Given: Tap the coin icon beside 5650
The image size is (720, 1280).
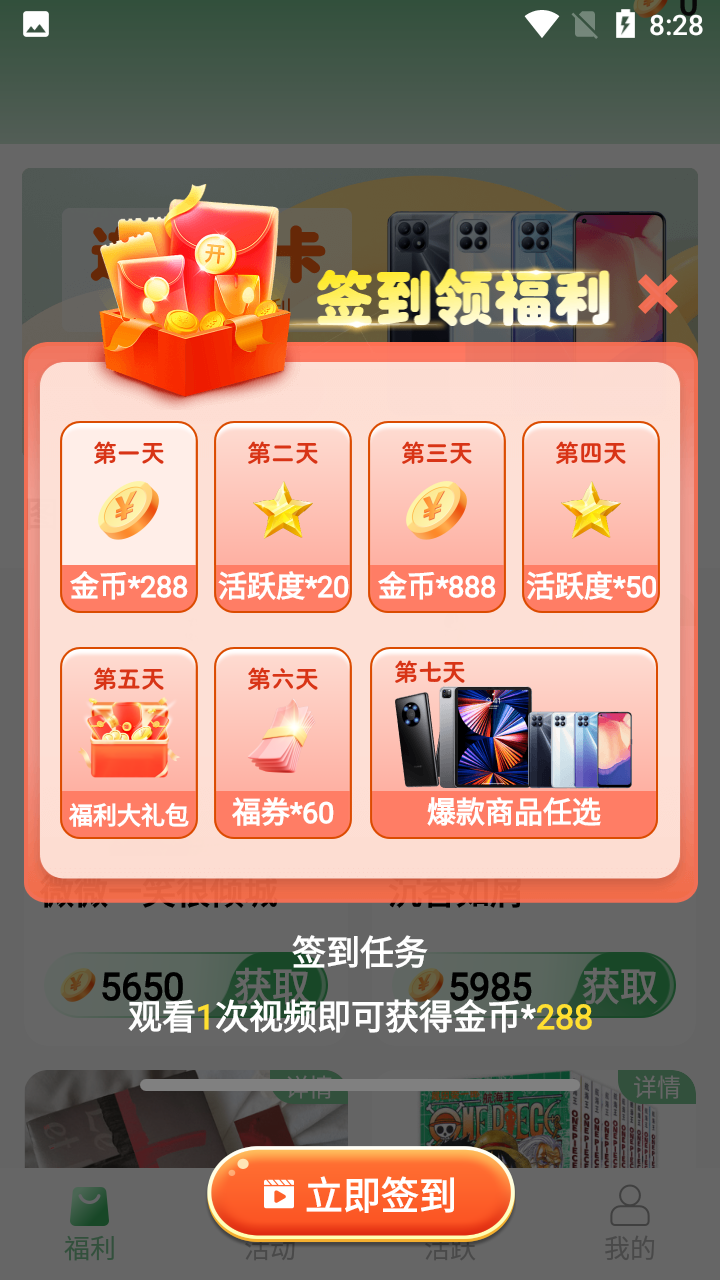Looking at the screenshot, I should (79, 984).
